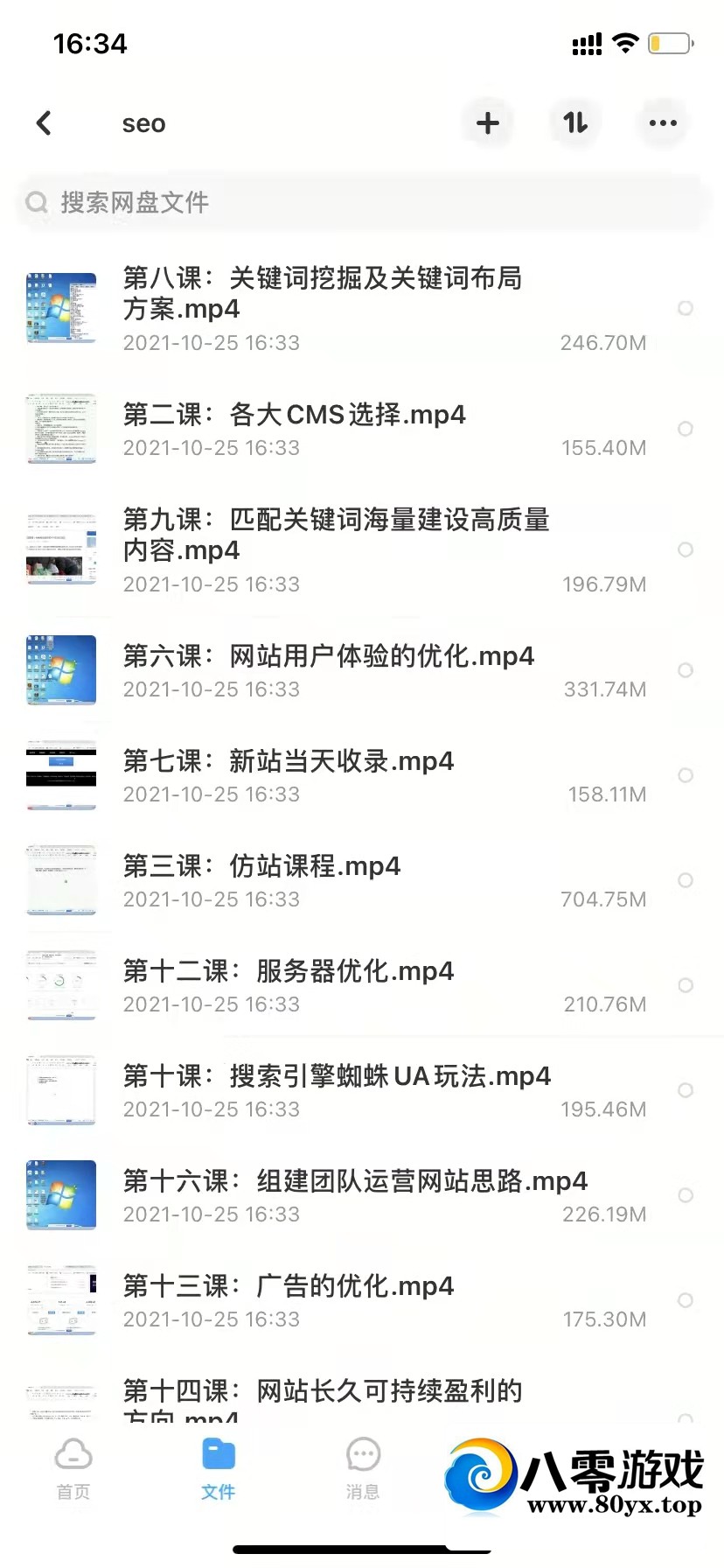Open 第三课：仿站课程.mp4
The height and width of the screenshot is (1568, 724).
[261, 866]
